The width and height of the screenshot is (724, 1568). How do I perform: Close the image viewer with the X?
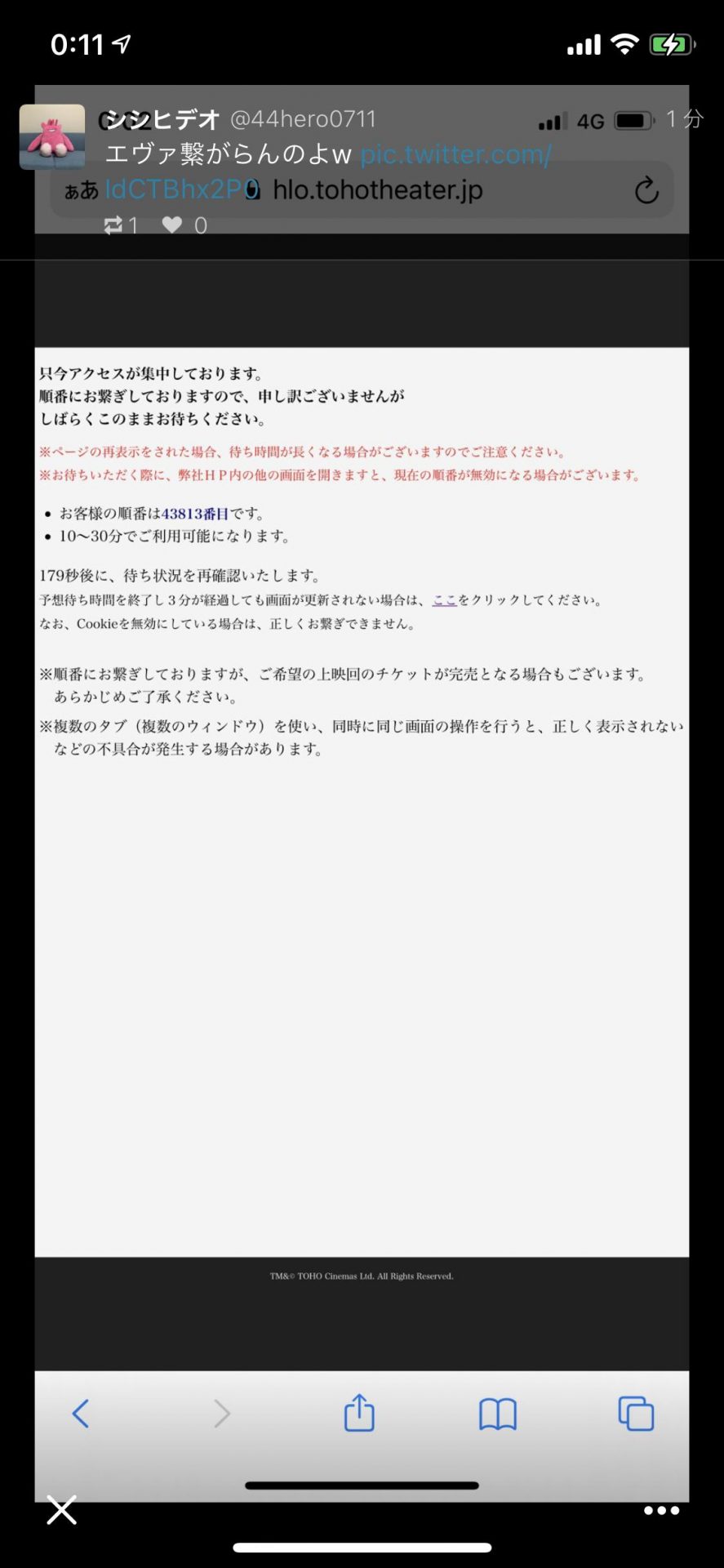click(x=62, y=1510)
